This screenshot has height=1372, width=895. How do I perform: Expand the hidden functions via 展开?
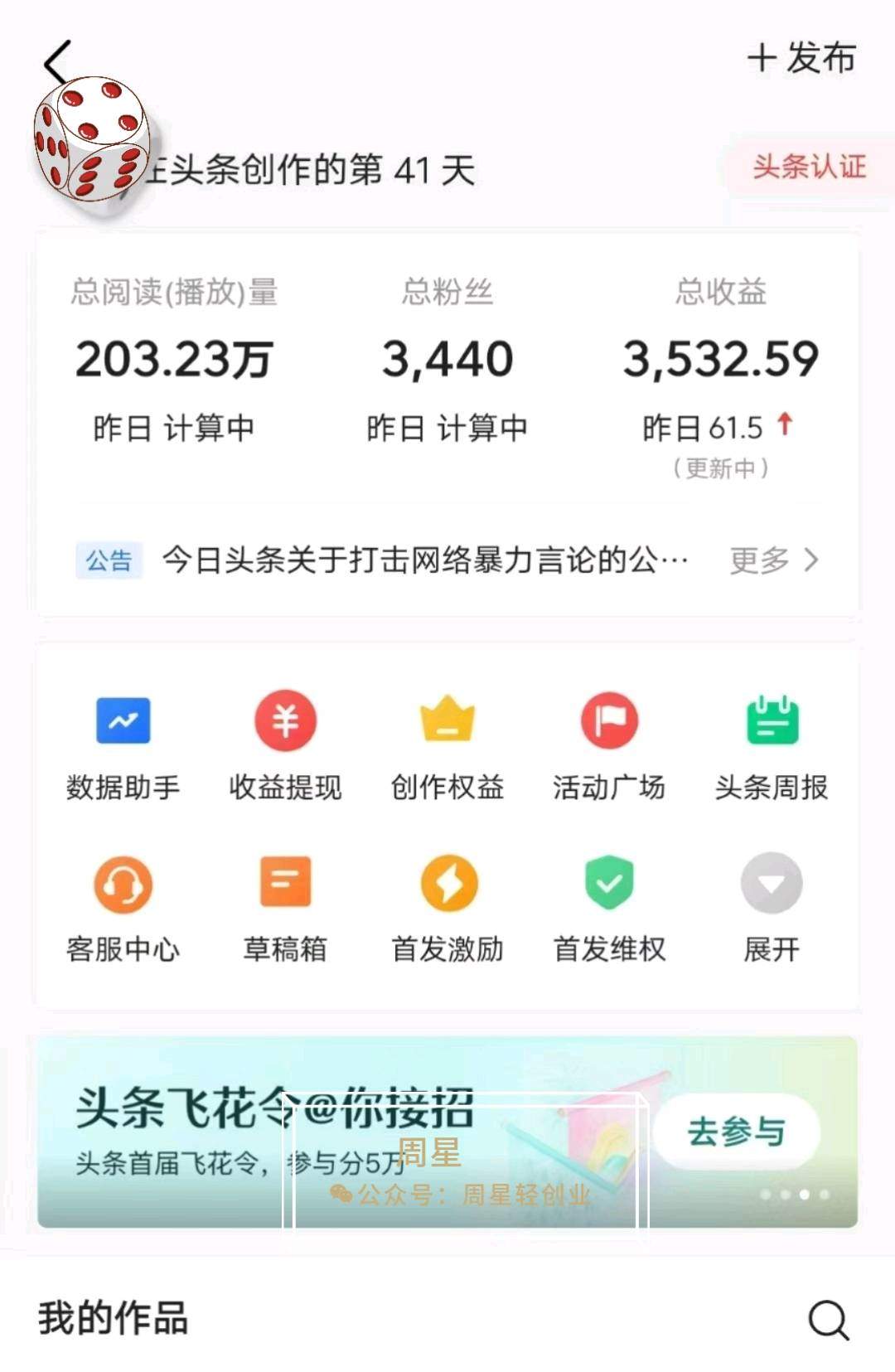coord(772,908)
